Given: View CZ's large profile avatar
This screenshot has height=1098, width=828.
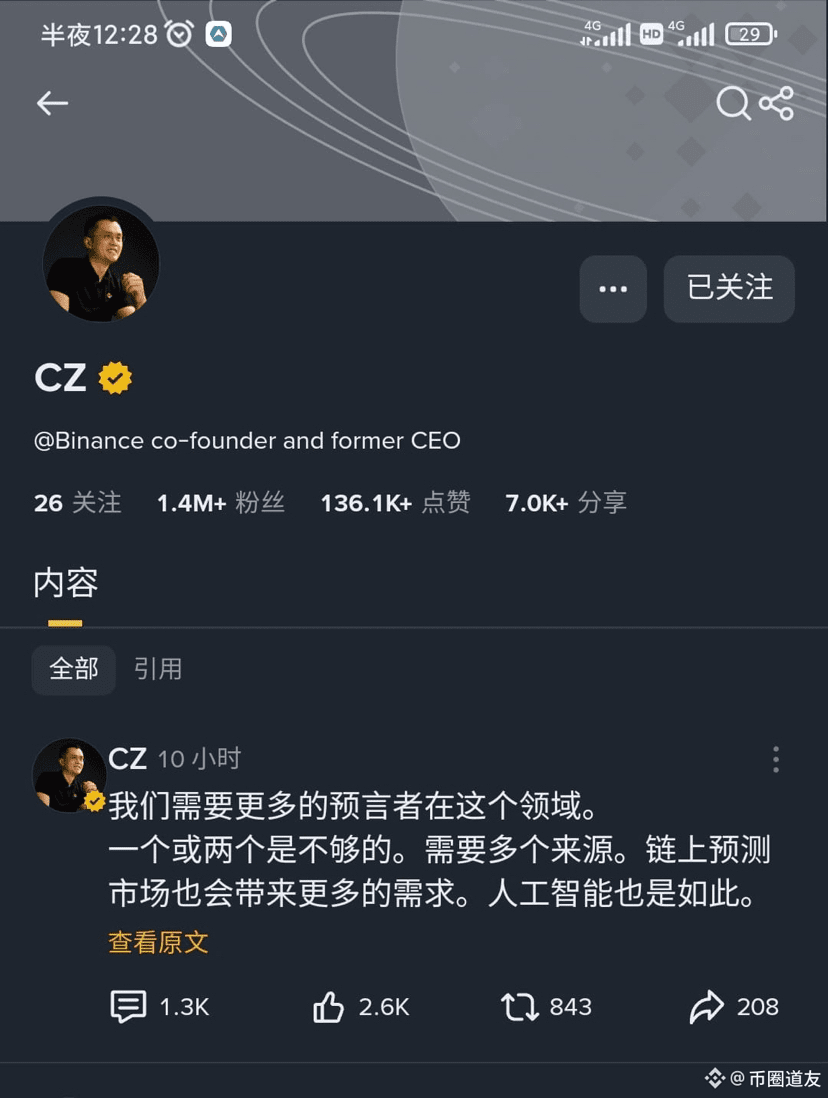Looking at the screenshot, I should point(101,263).
